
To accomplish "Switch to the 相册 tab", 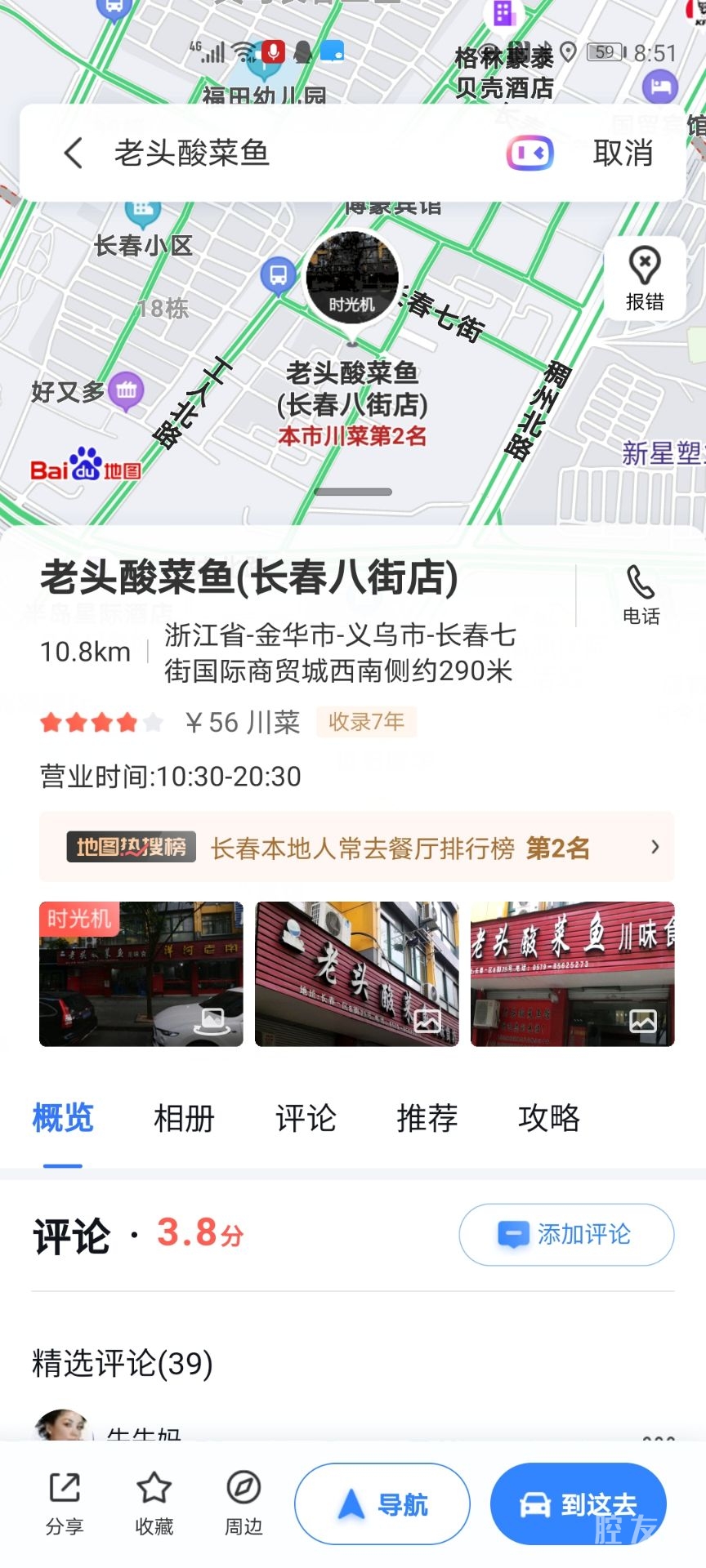I will [184, 1118].
